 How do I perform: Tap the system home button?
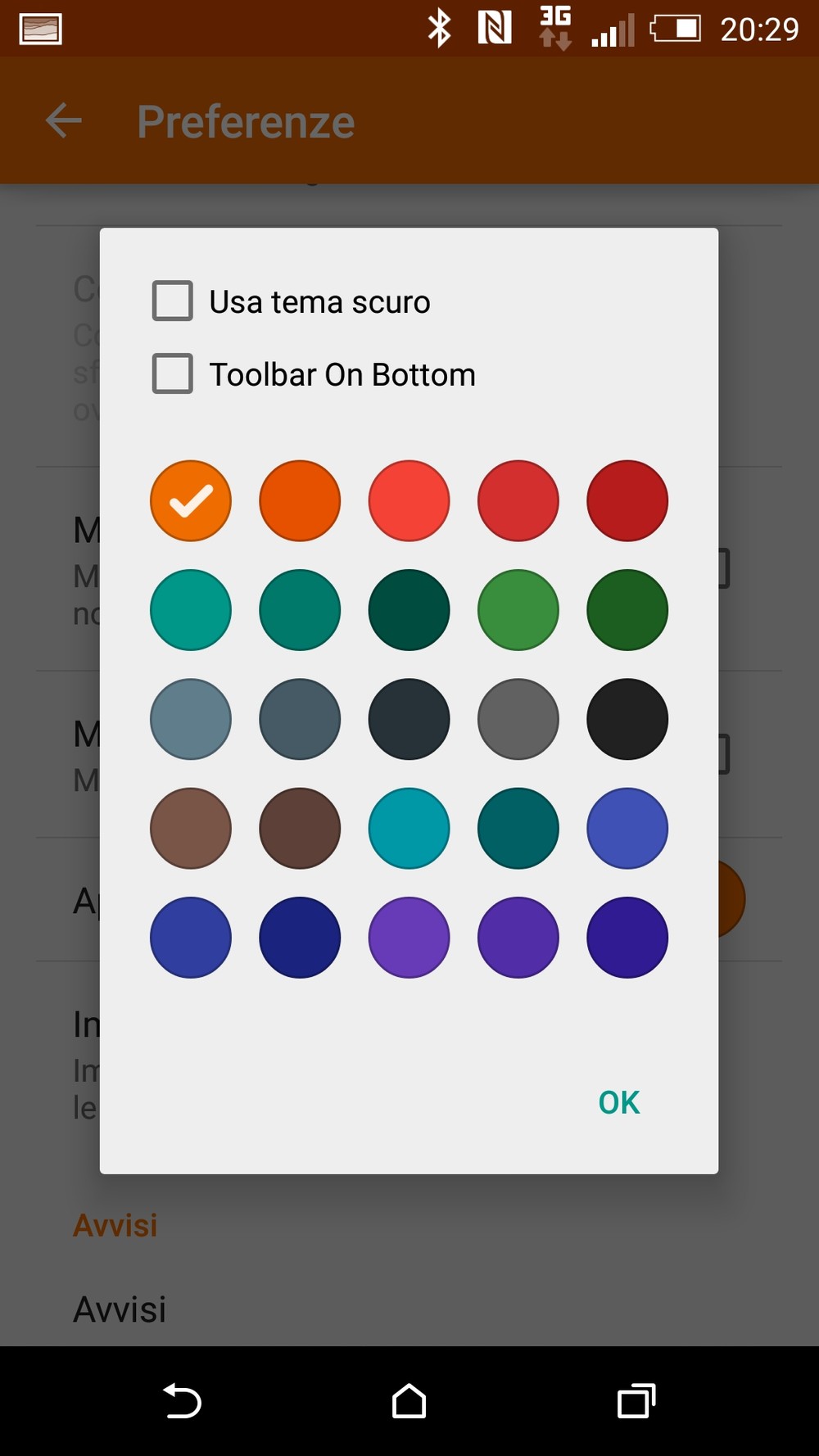(x=409, y=1401)
